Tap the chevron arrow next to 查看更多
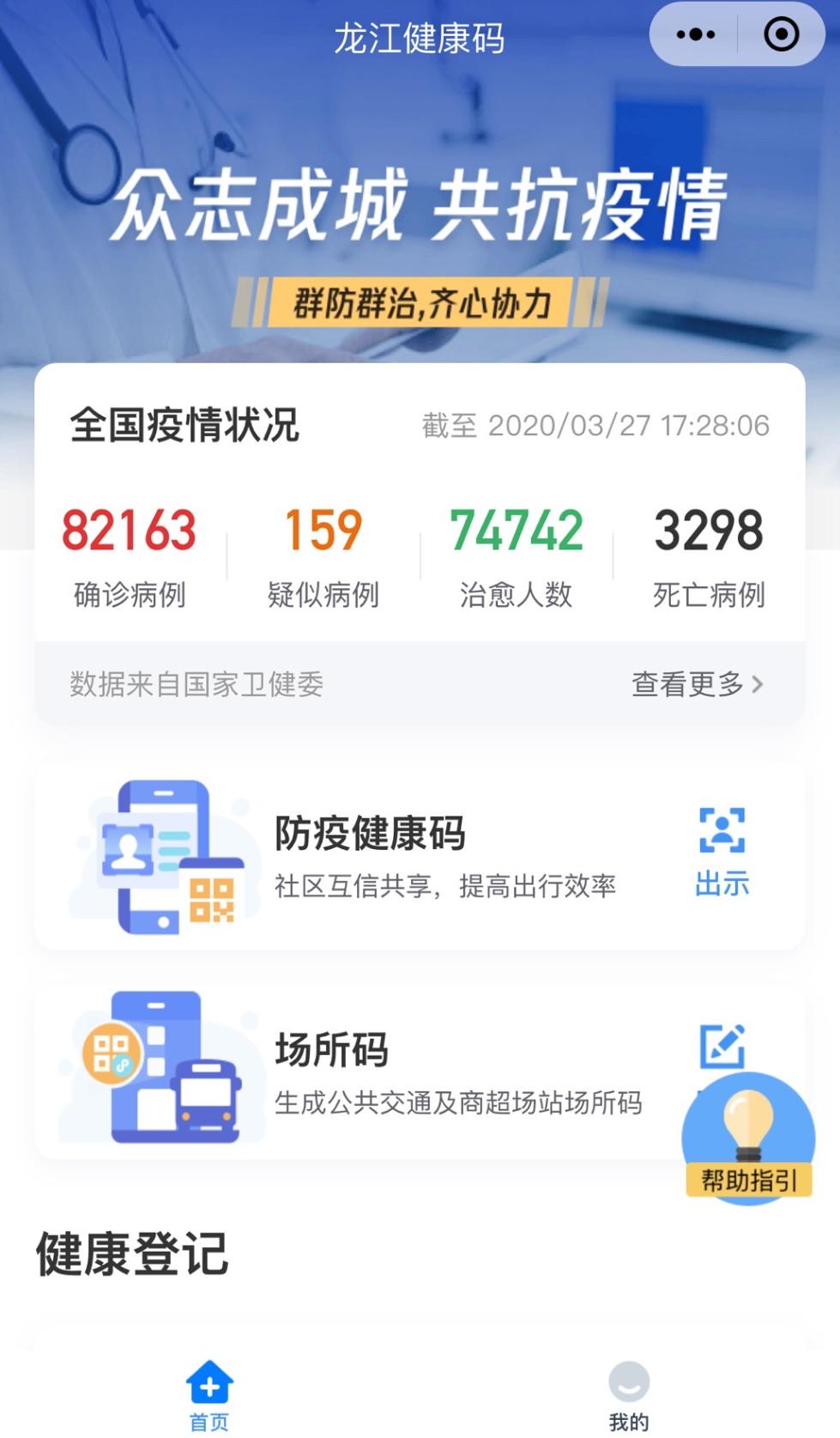840x1438 pixels. [758, 684]
